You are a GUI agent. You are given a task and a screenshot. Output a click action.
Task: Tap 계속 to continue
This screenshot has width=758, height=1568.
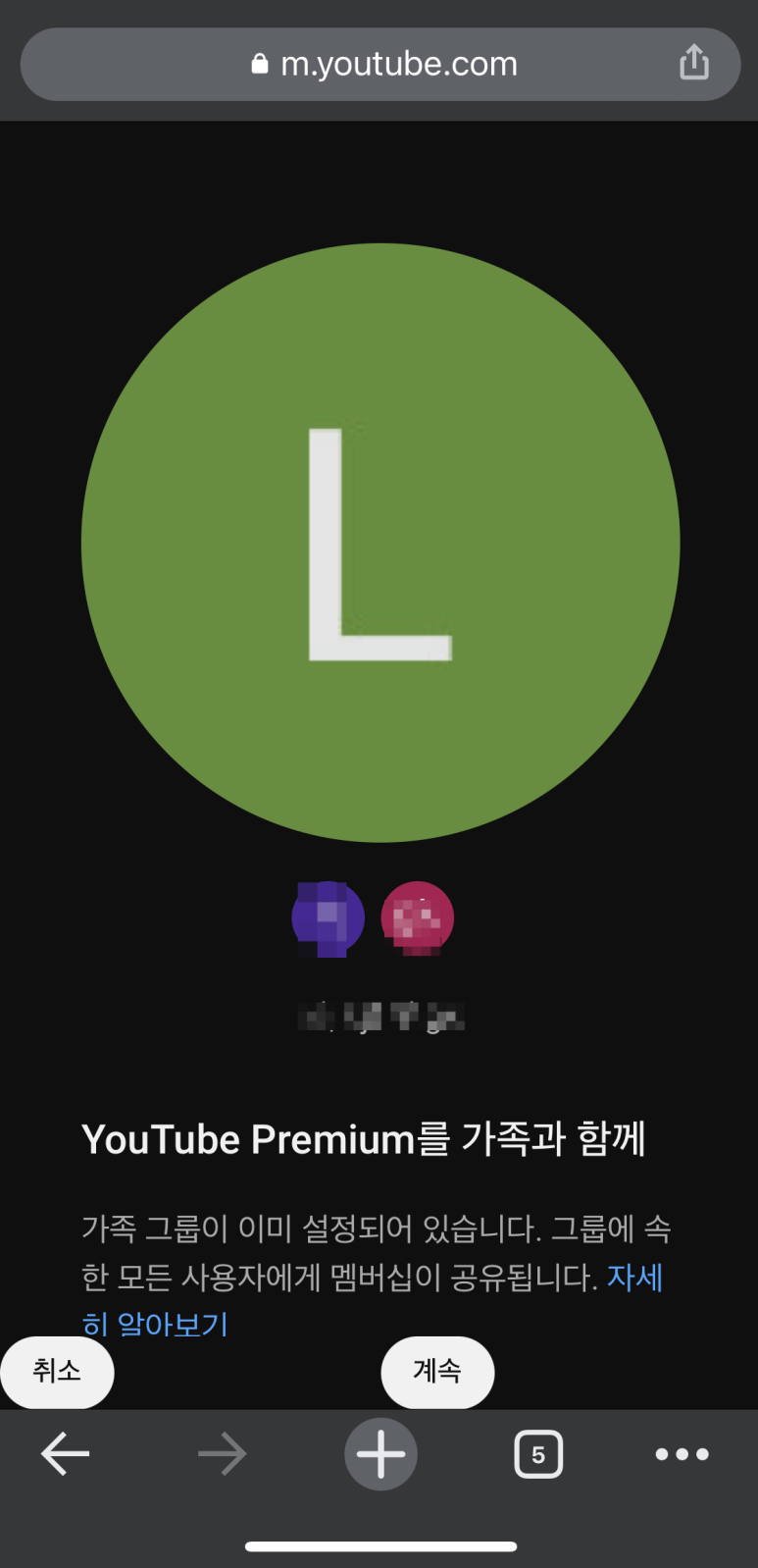point(437,1371)
